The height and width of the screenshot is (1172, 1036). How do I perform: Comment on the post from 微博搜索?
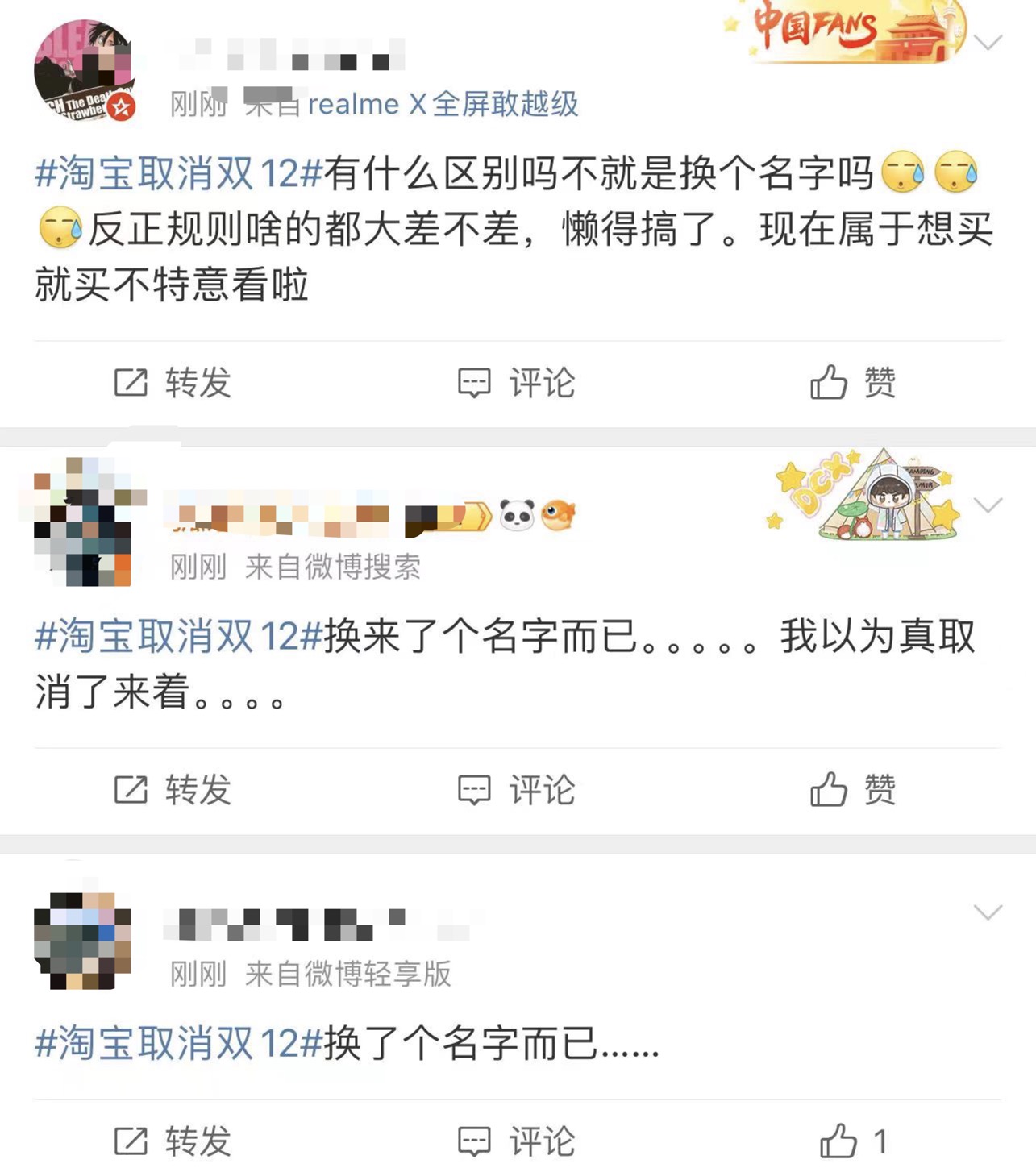[517, 790]
